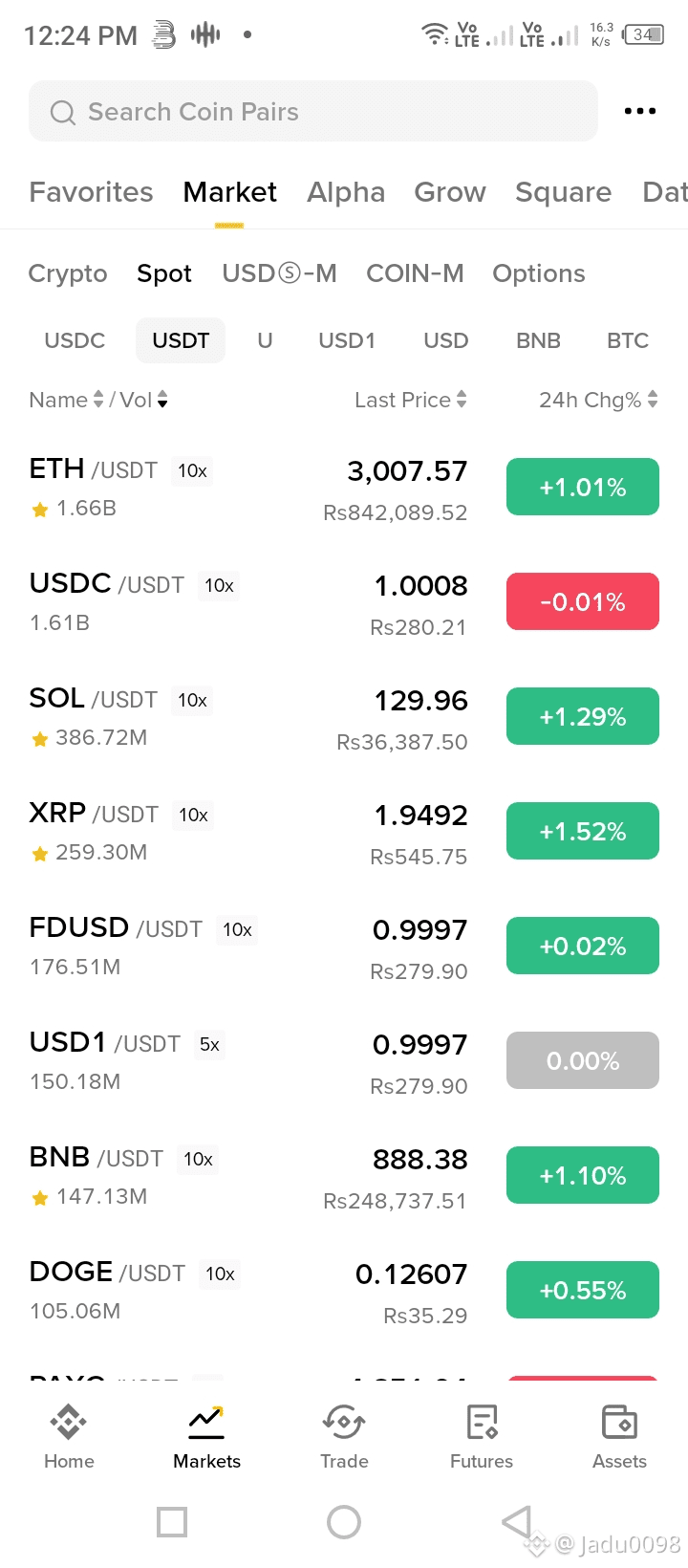Open the Square tab
Screen dimensions: 688x1568
563,192
